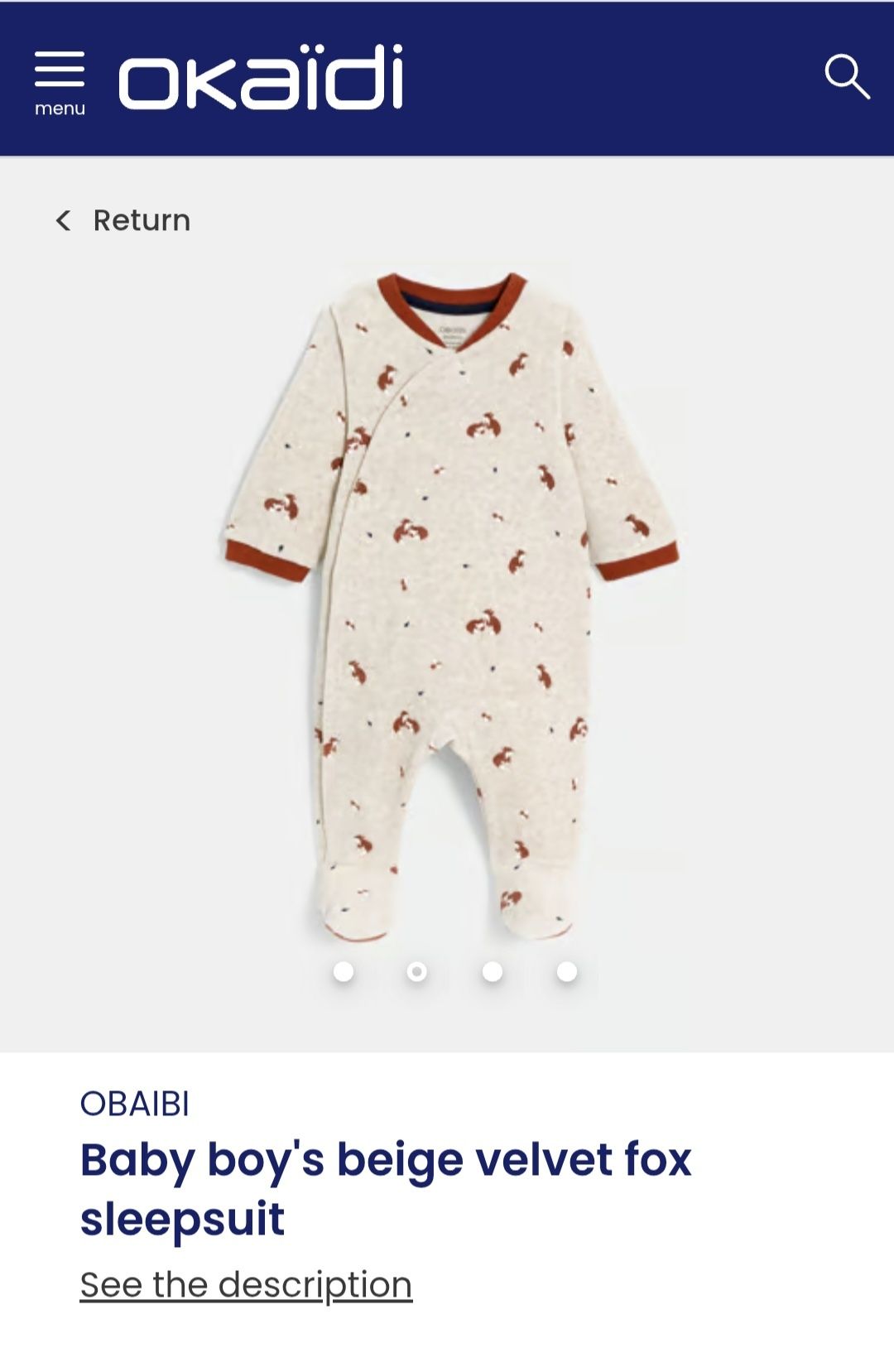This screenshot has width=894, height=1372.
Task: Go to Okaïdi home via logo
Action: (260, 77)
